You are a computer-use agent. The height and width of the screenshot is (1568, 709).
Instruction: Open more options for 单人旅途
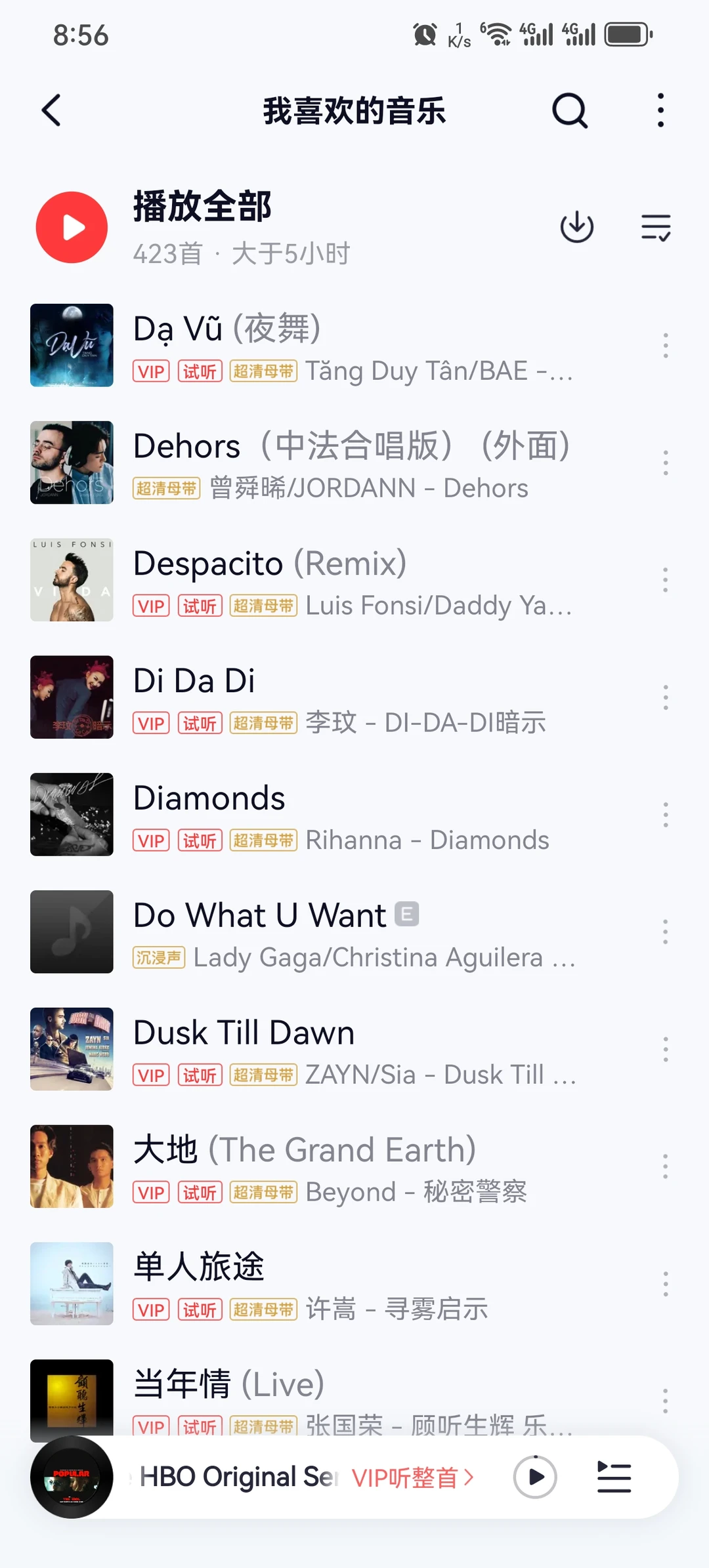pos(665,1284)
